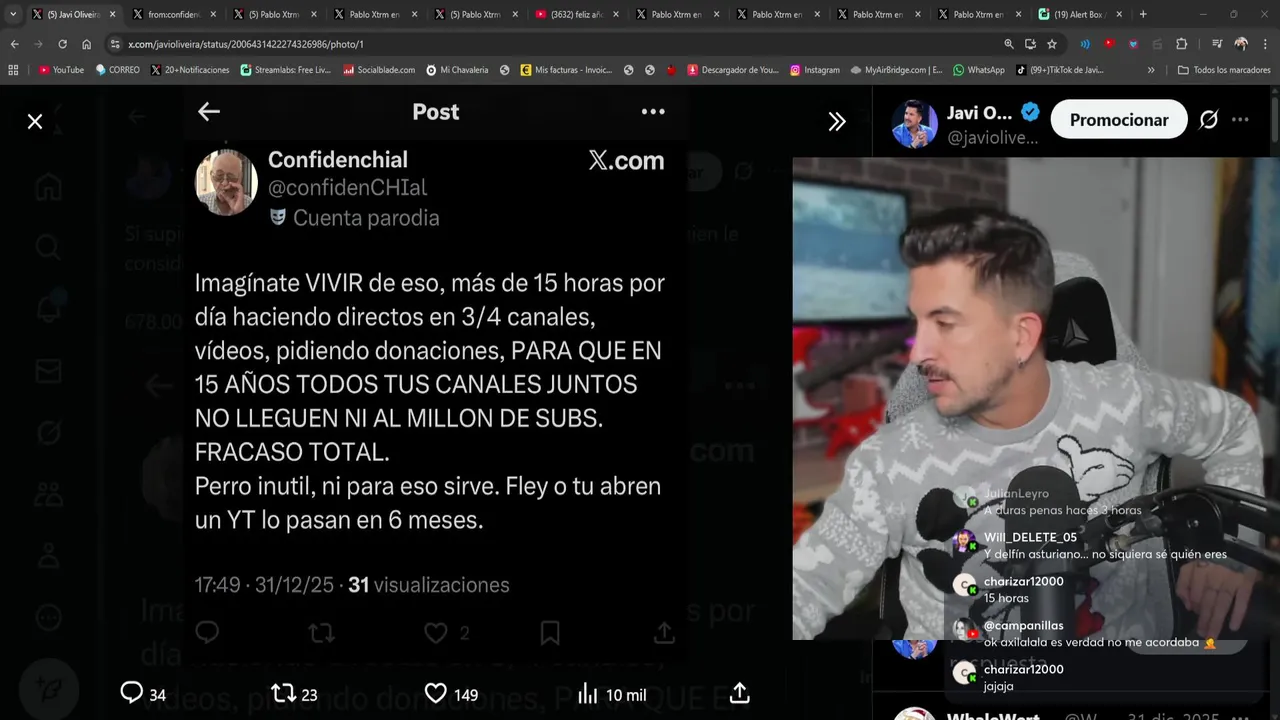The image size is (1280, 720).
Task: Bookmark this page with the star icon
Action: [x=1052, y=44]
